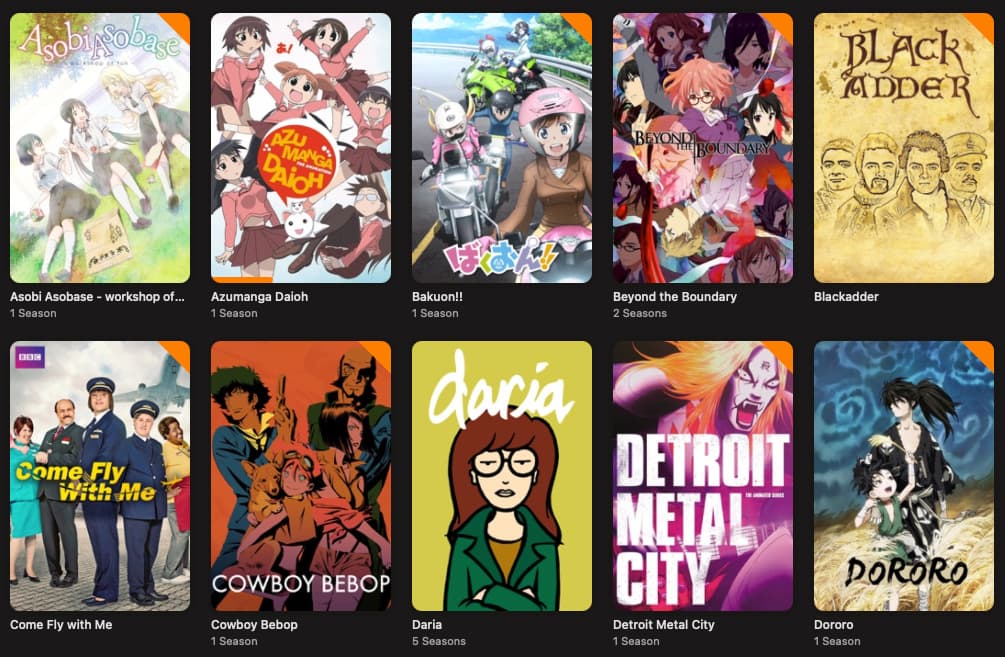The width and height of the screenshot is (1005, 657).
Task: Open the Cowboy Bebop poster
Action: (x=301, y=476)
